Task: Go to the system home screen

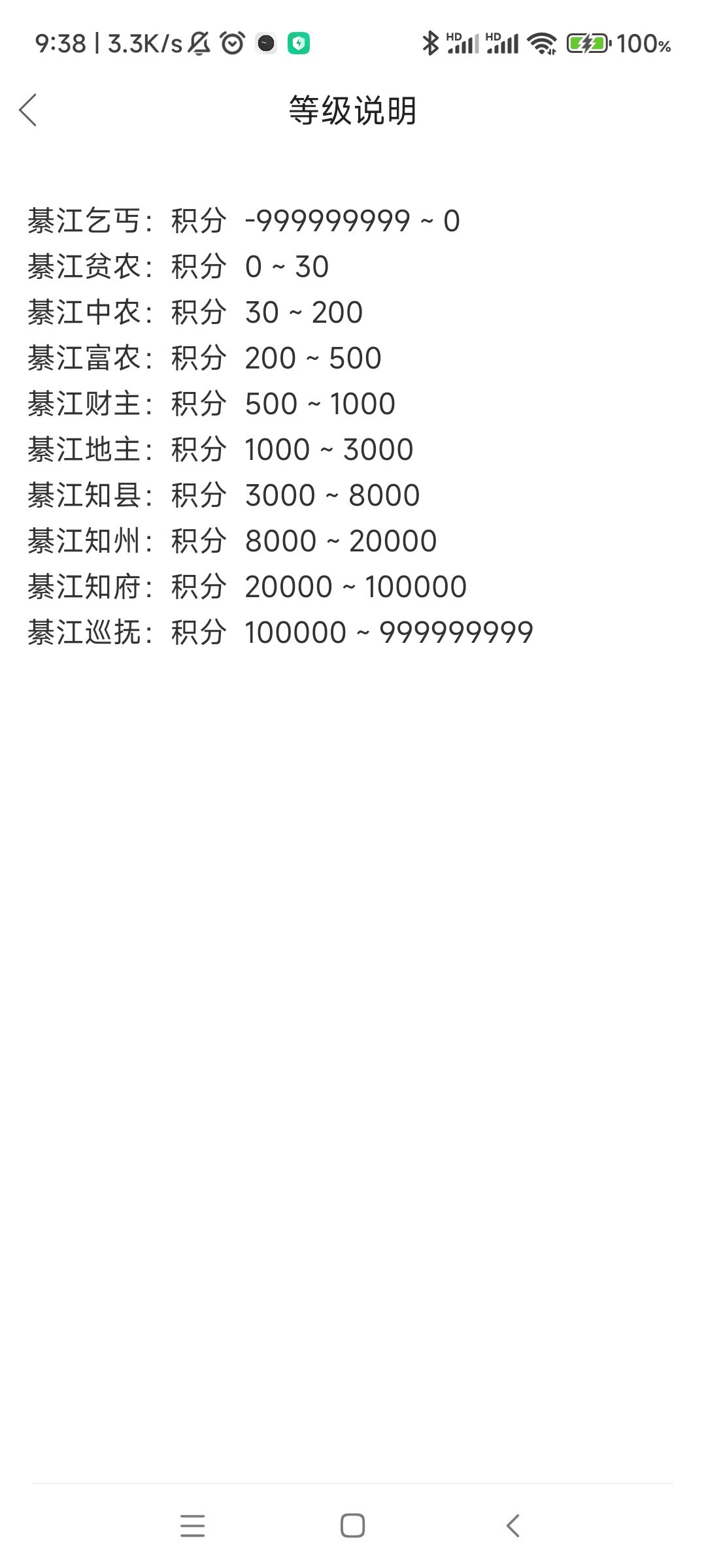Action: coord(352,1526)
